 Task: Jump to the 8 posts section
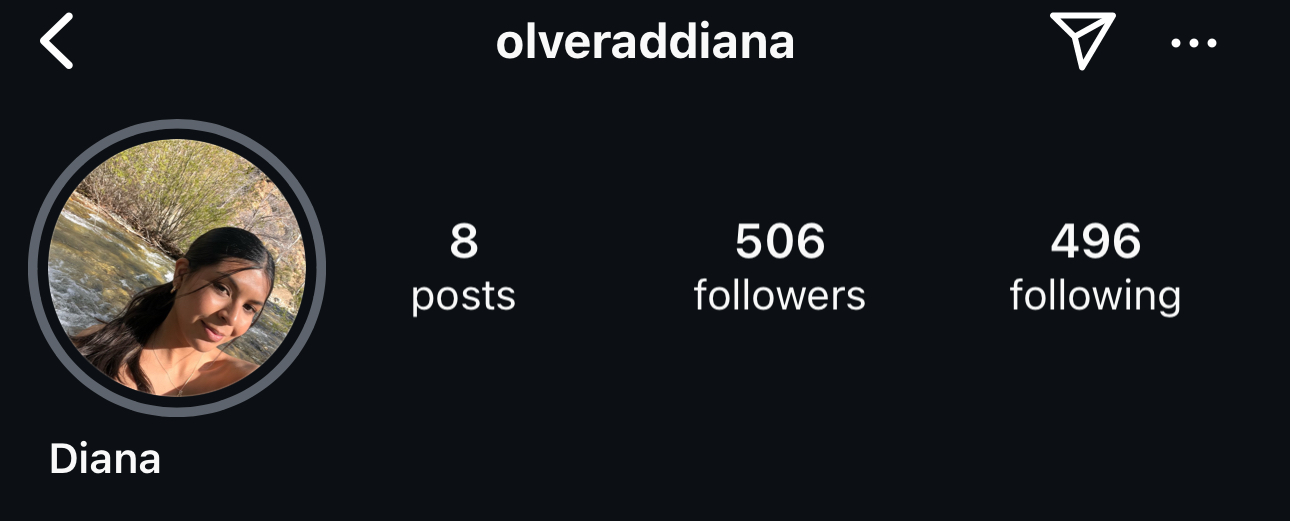pyautogui.click(x=463, y=267)
